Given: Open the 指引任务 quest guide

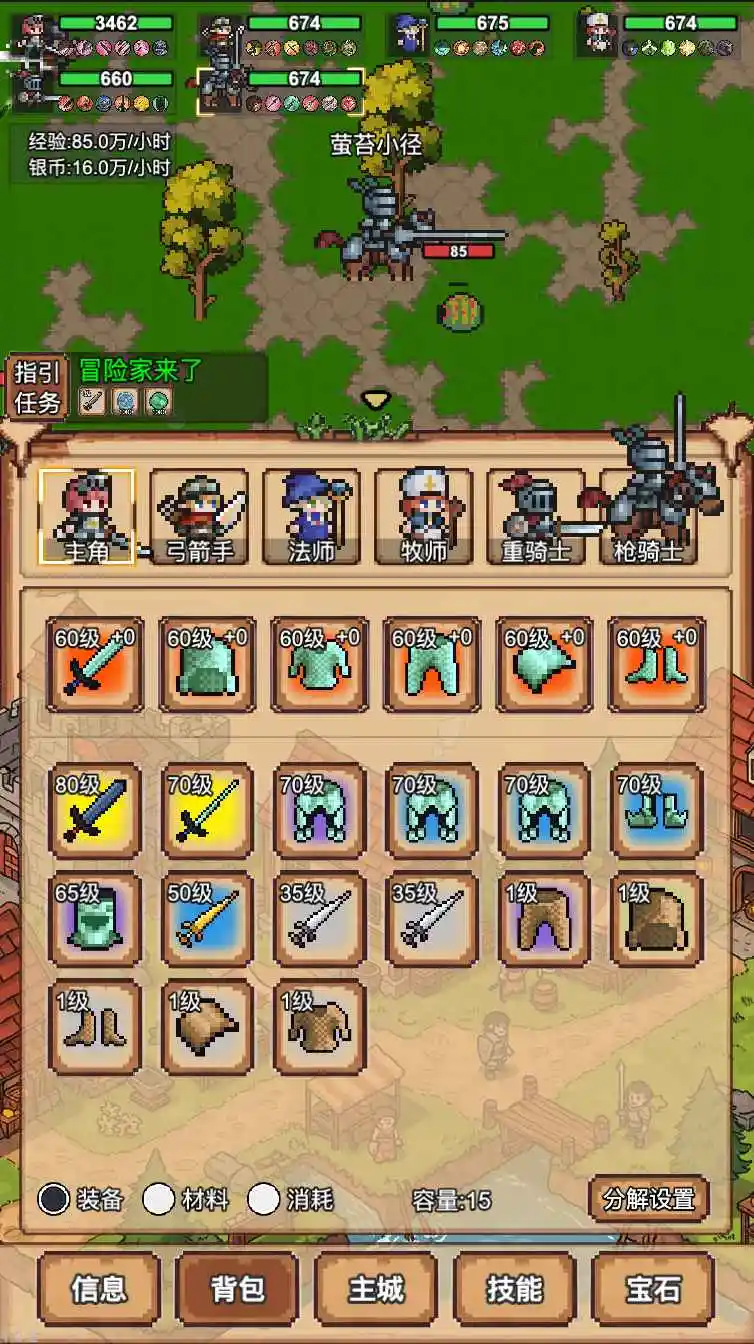Looking at the screenshot, I should (x=37, y=388).
